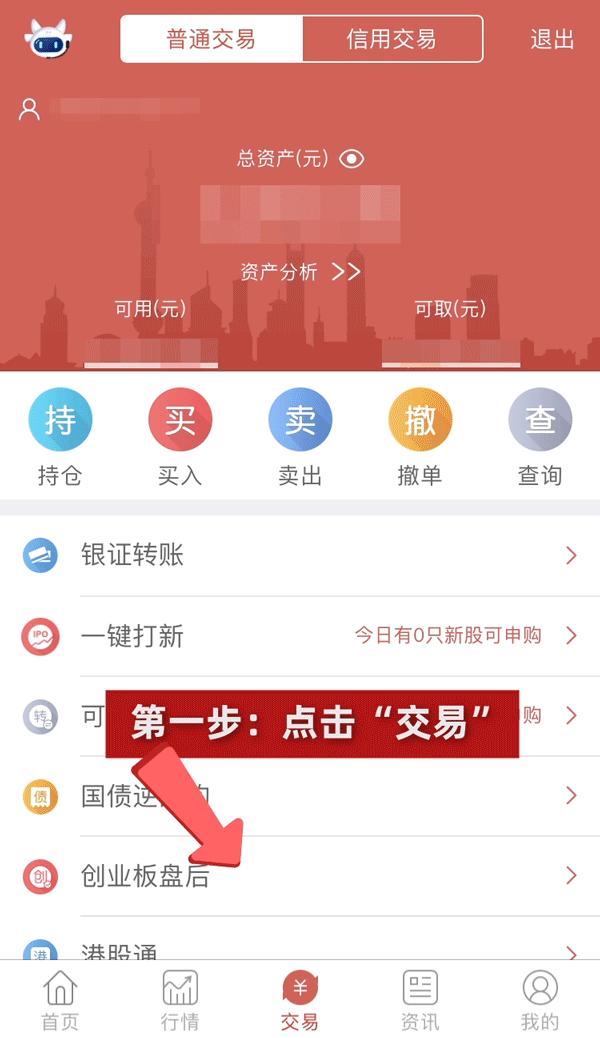600x1038 pixels.
Task: Switch to 资讯 tab
Action: (x=420, y=1000)
